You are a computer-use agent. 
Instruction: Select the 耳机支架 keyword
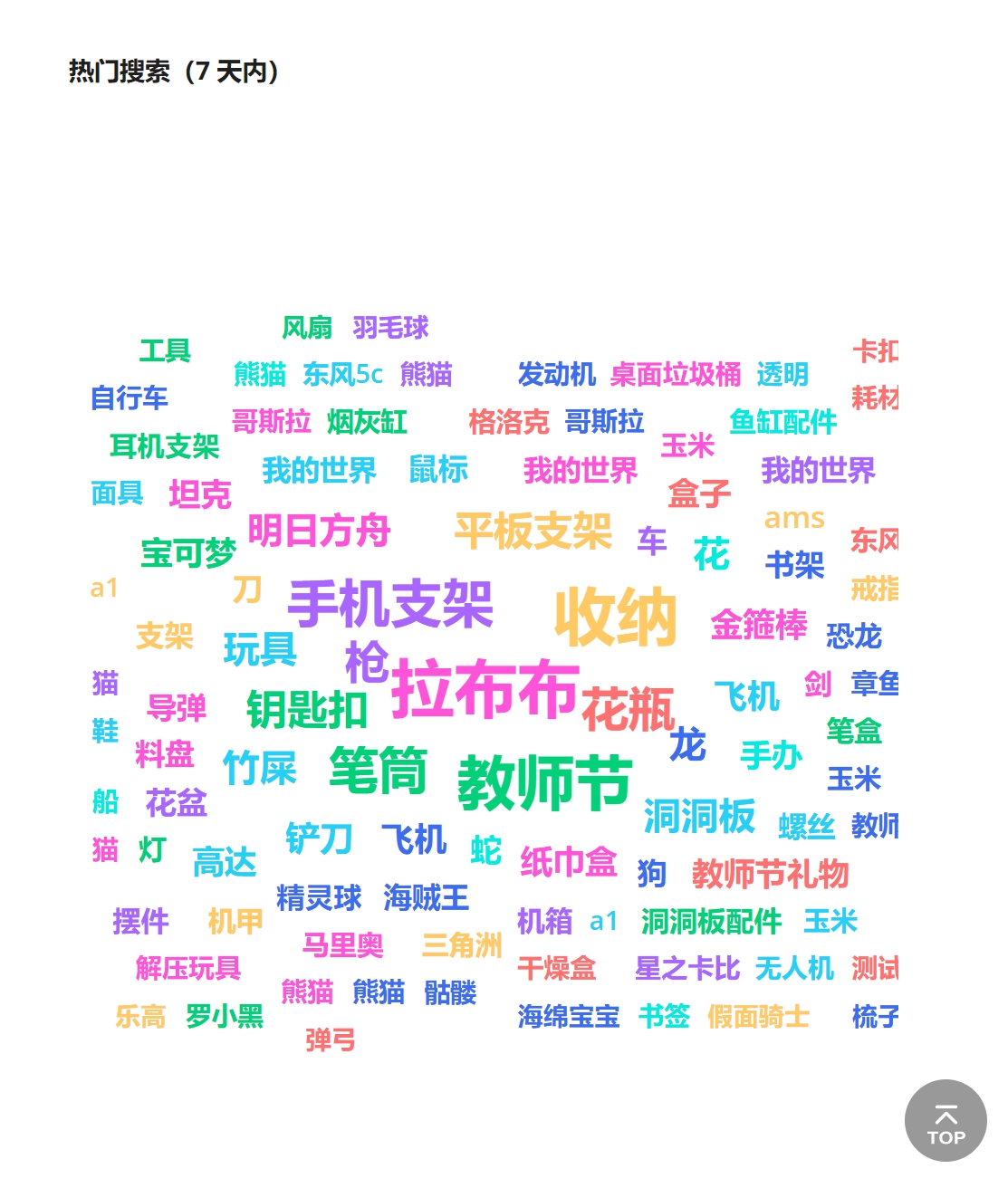165,445
